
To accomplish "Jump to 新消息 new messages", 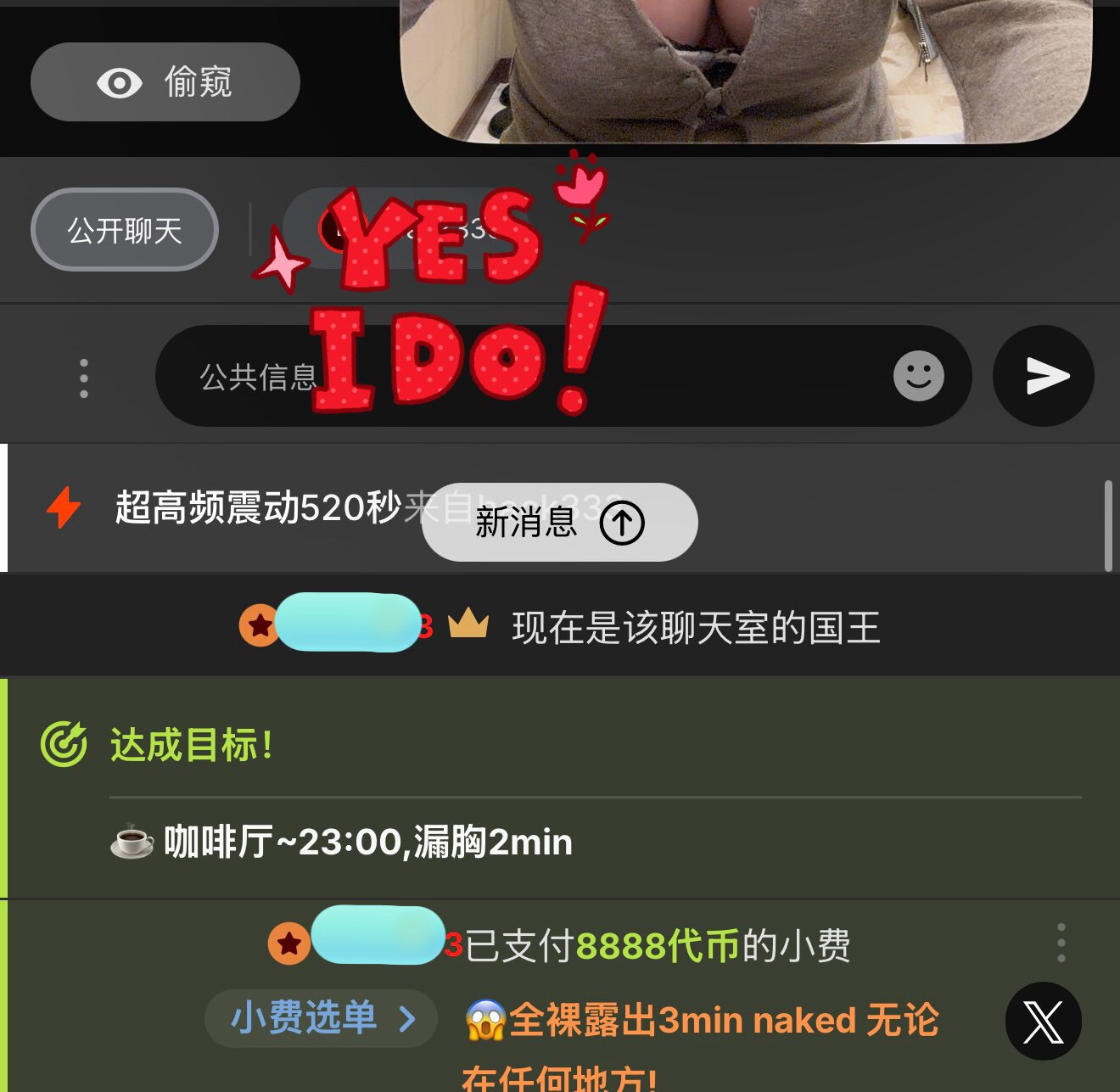I will tap(559, 522).
